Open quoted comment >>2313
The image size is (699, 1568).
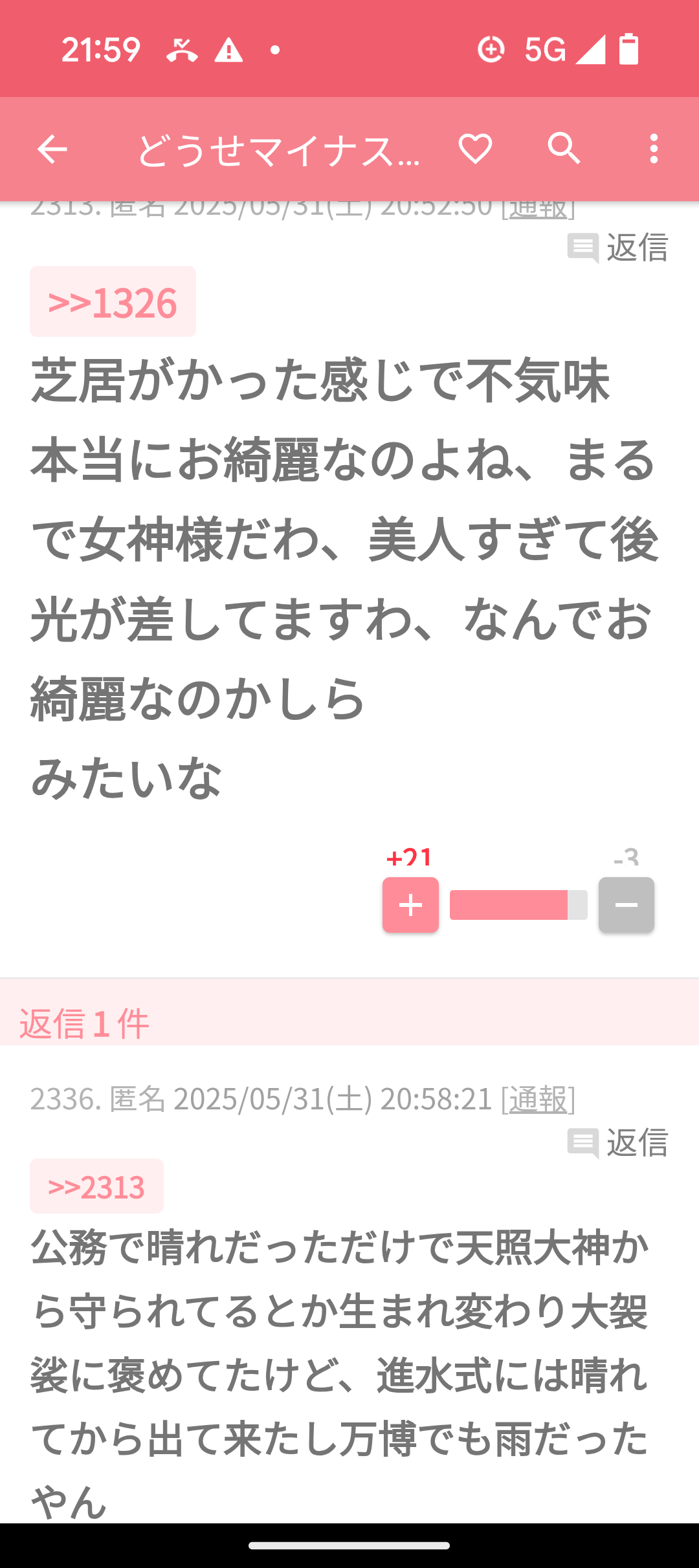[x=97, y=1187]
